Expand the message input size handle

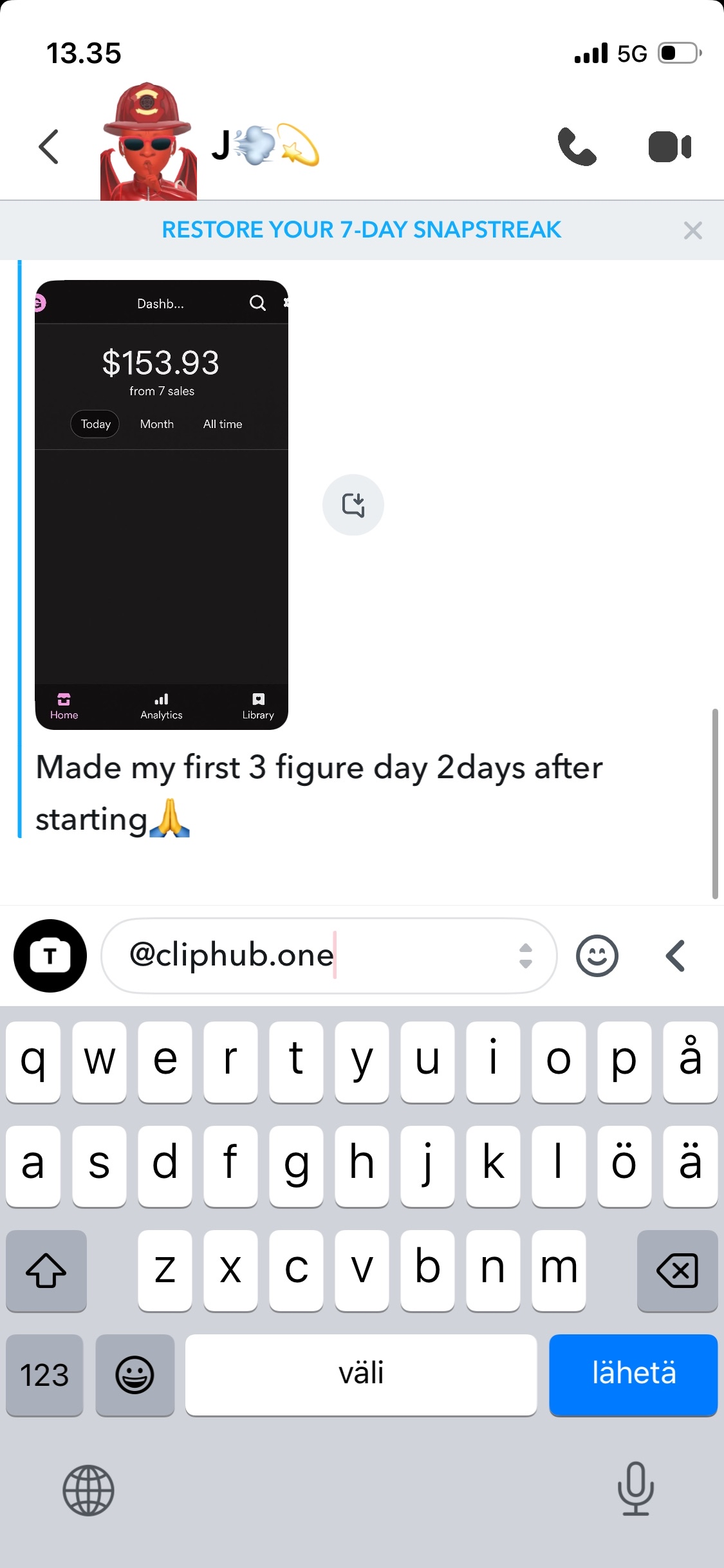click(525, 956)
